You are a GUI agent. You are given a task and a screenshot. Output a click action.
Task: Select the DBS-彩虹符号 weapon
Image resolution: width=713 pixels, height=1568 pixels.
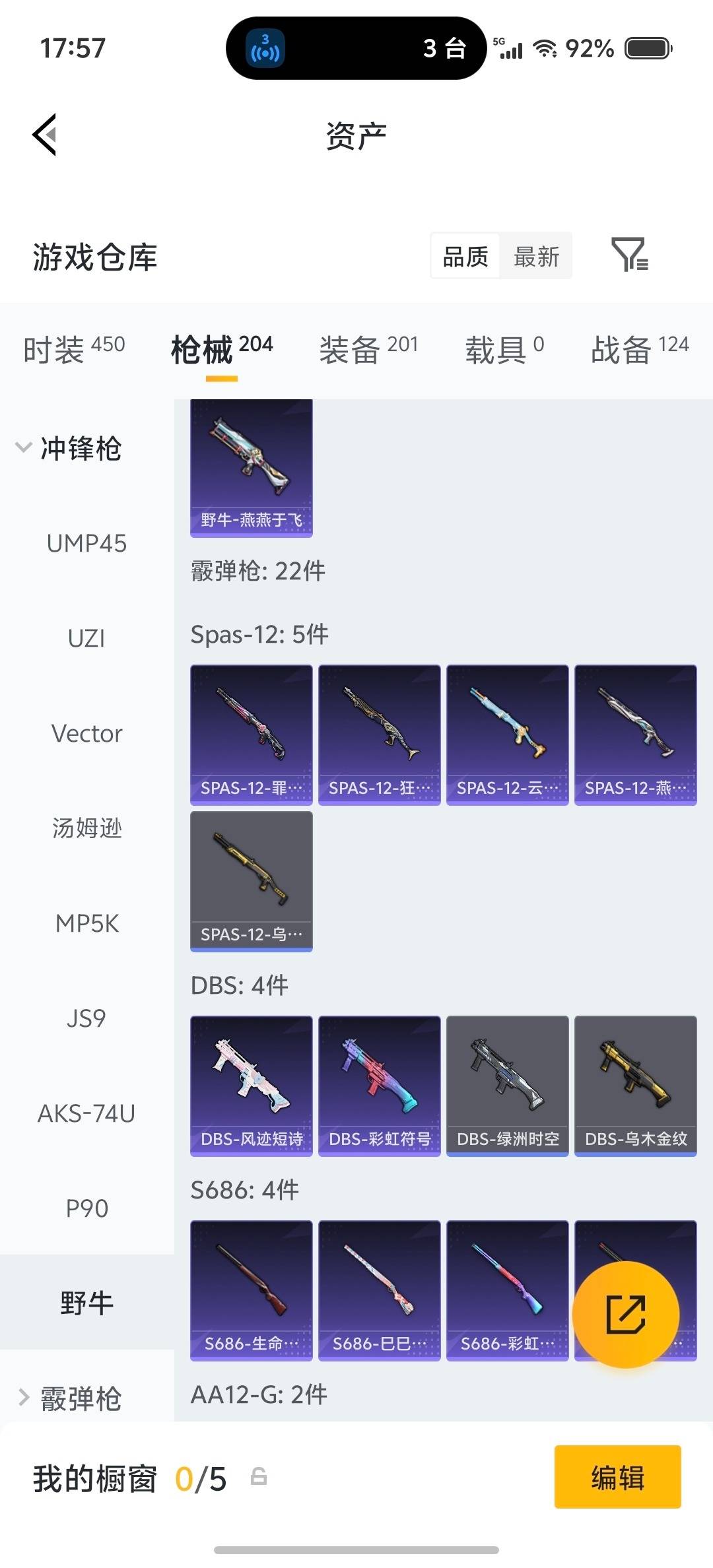coord(379,1086)
